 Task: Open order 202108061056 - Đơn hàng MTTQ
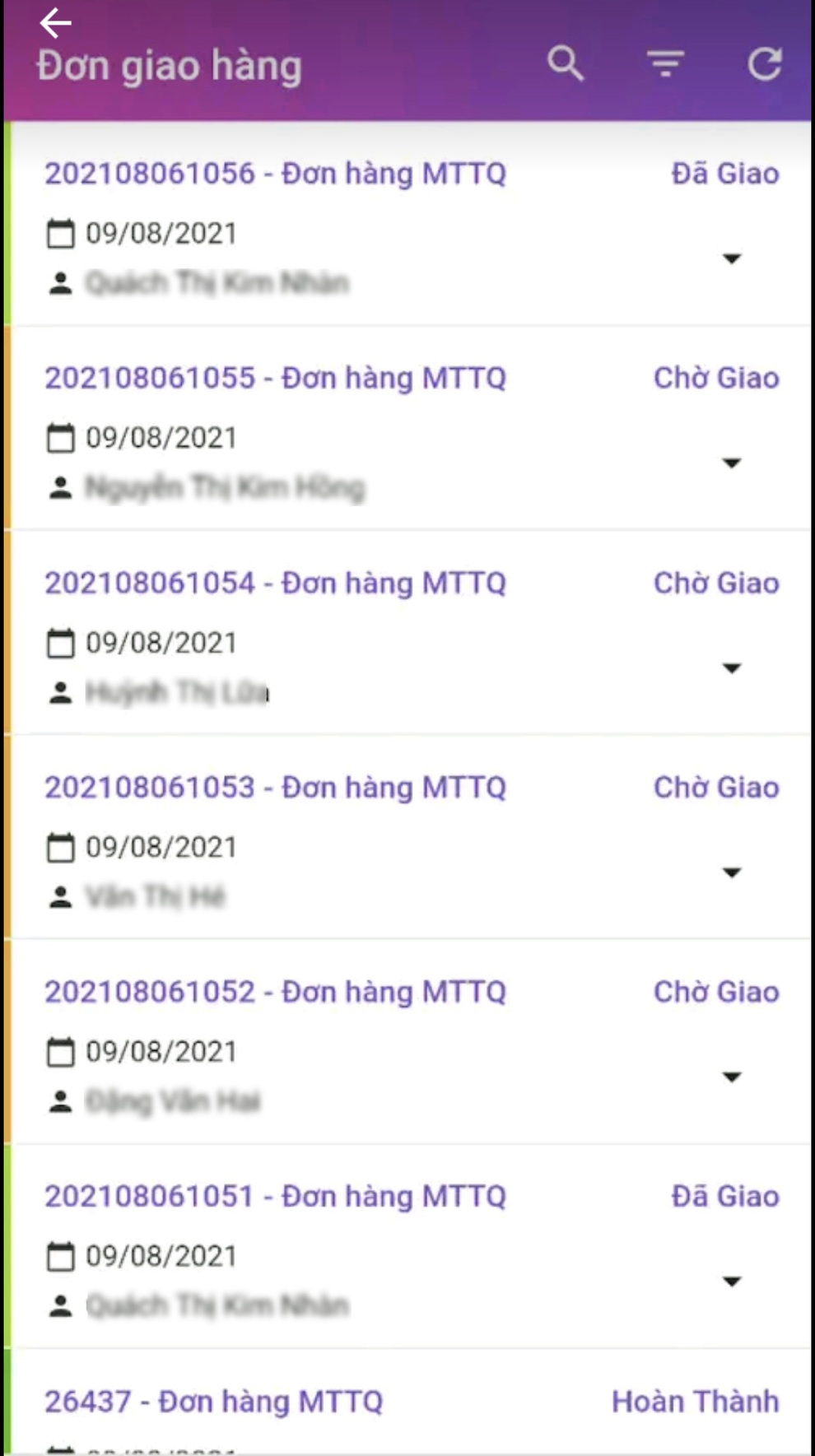276,174
